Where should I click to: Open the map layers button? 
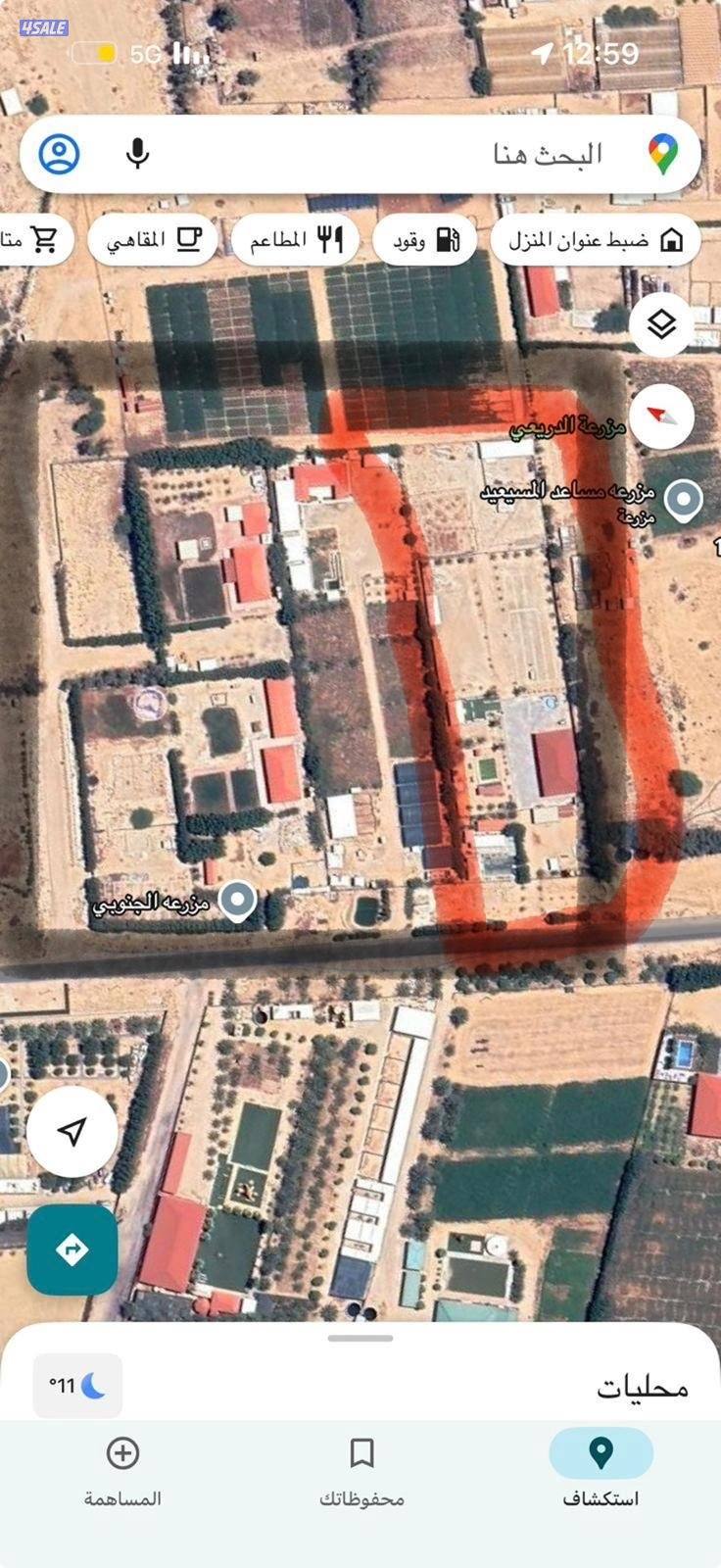(x=662, y=323)
